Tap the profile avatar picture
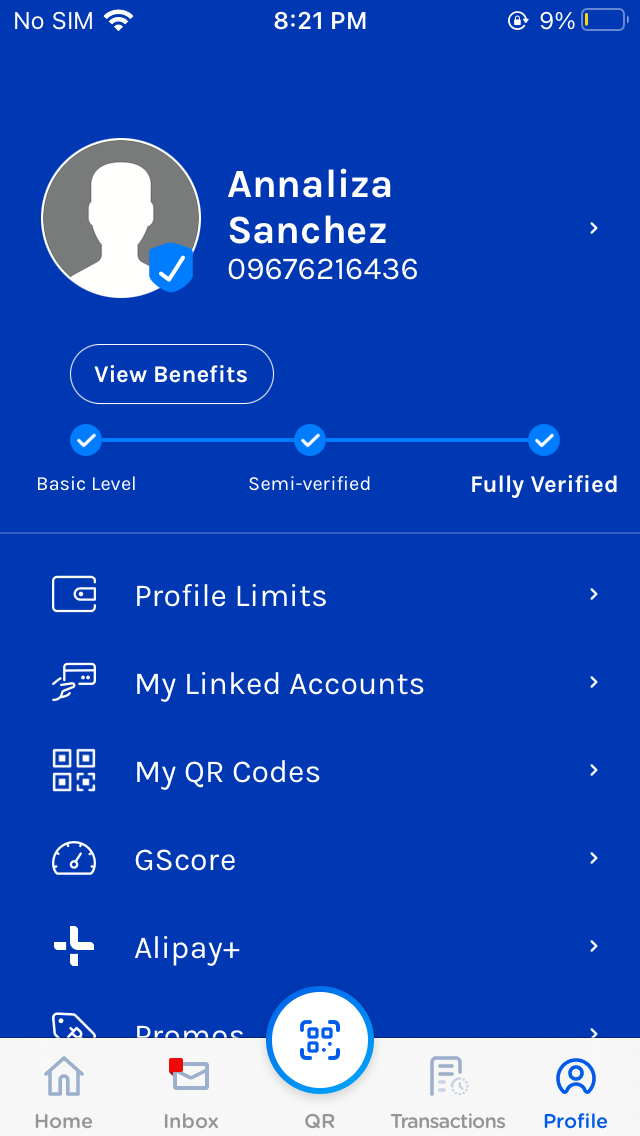 pos(120,218)
